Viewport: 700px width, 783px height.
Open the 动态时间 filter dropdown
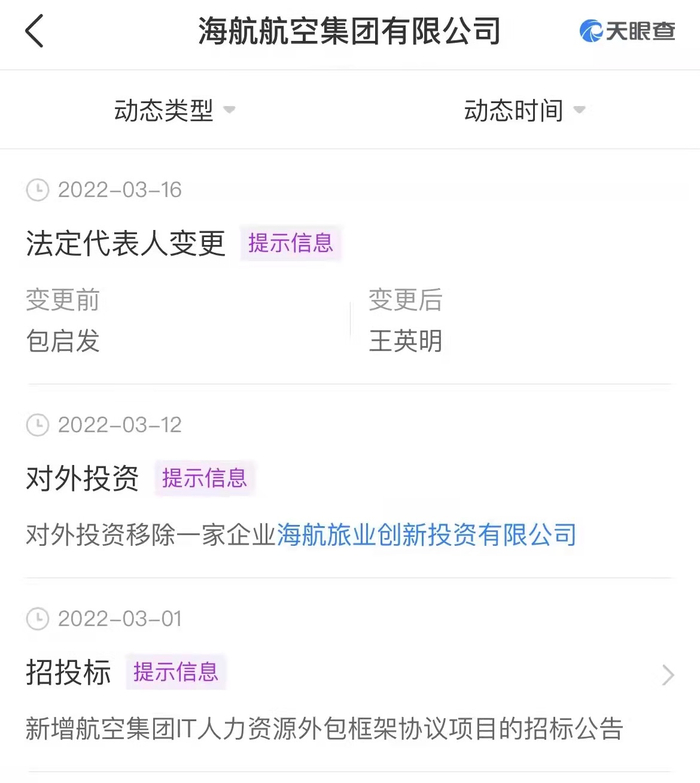point(524,110)
